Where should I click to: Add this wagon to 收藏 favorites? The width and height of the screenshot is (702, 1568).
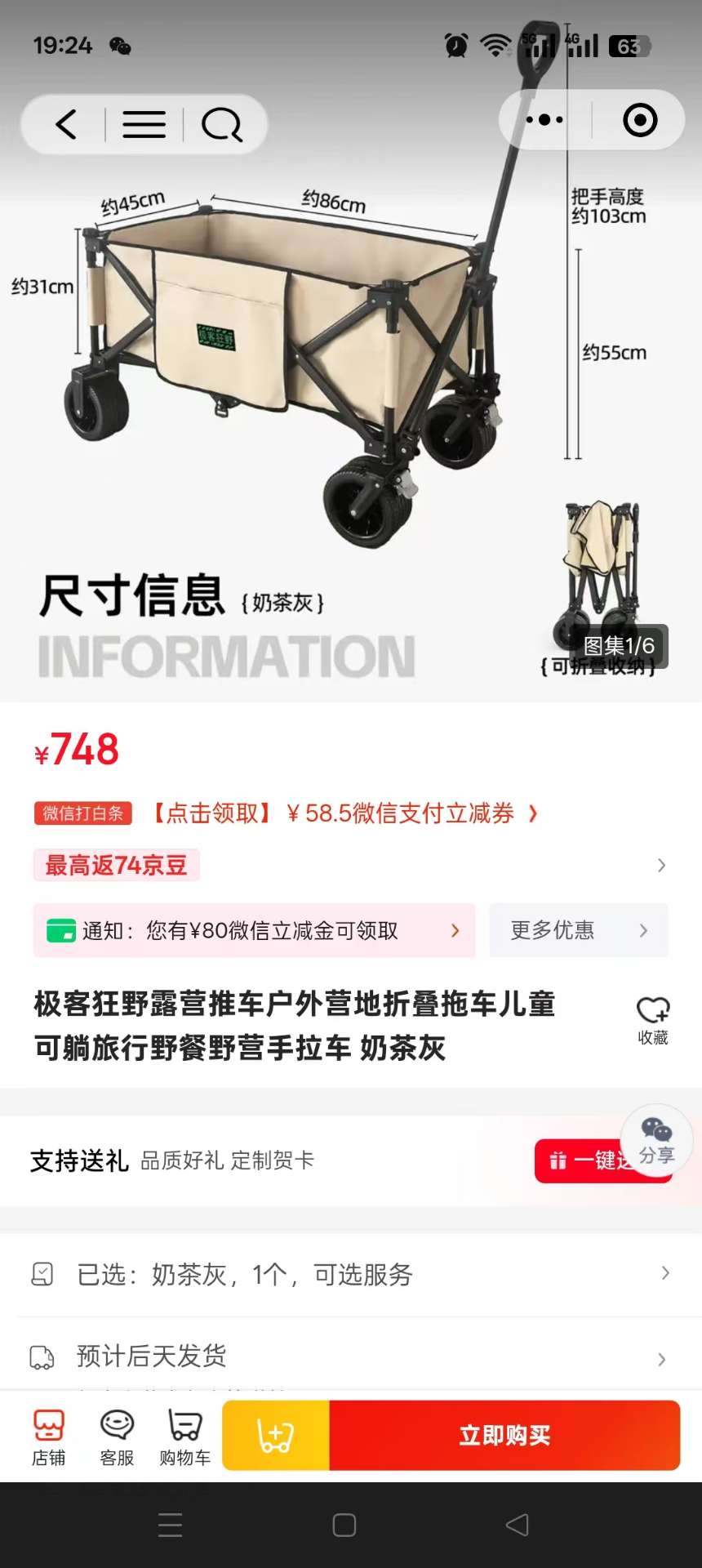653,1019
